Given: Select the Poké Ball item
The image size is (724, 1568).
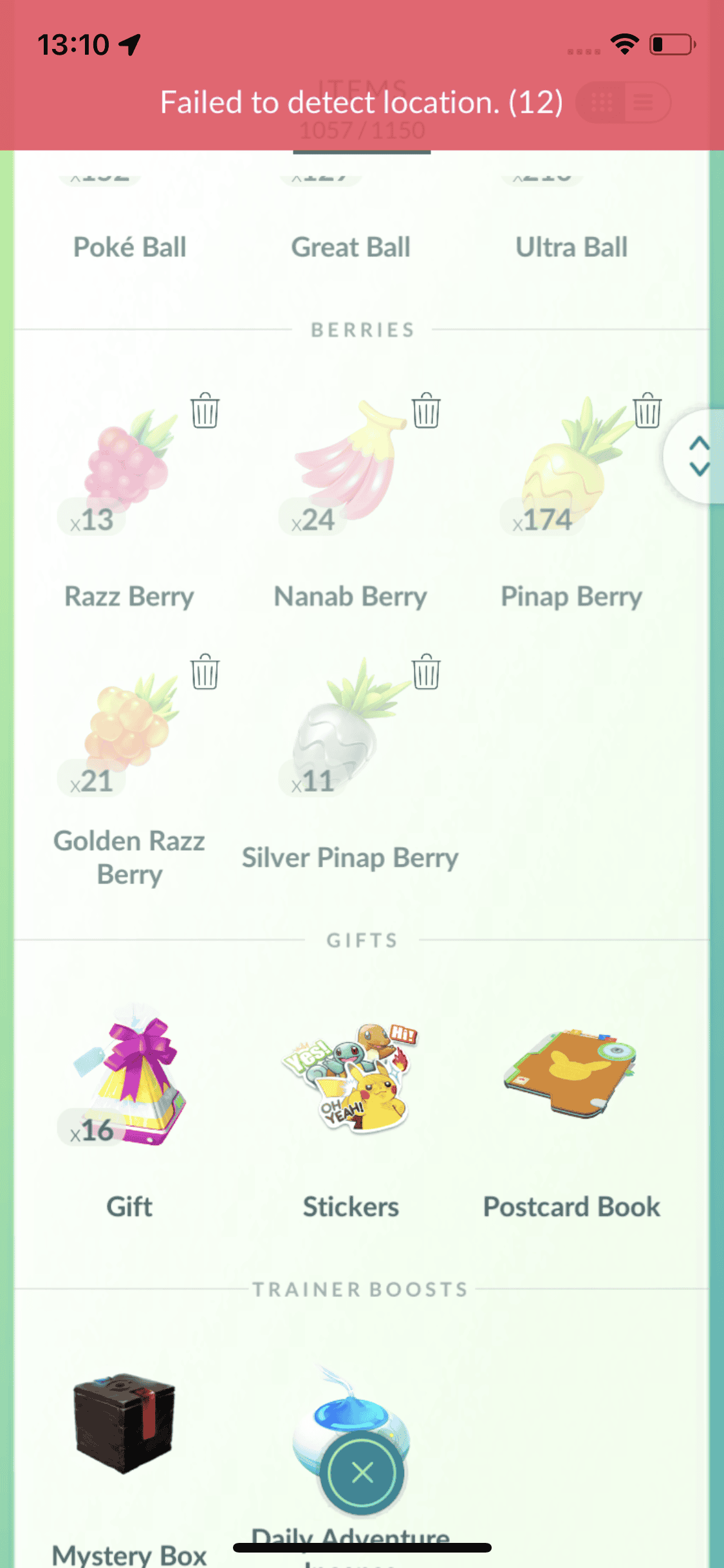Looking at the screenshot, I should pos(129,247).
